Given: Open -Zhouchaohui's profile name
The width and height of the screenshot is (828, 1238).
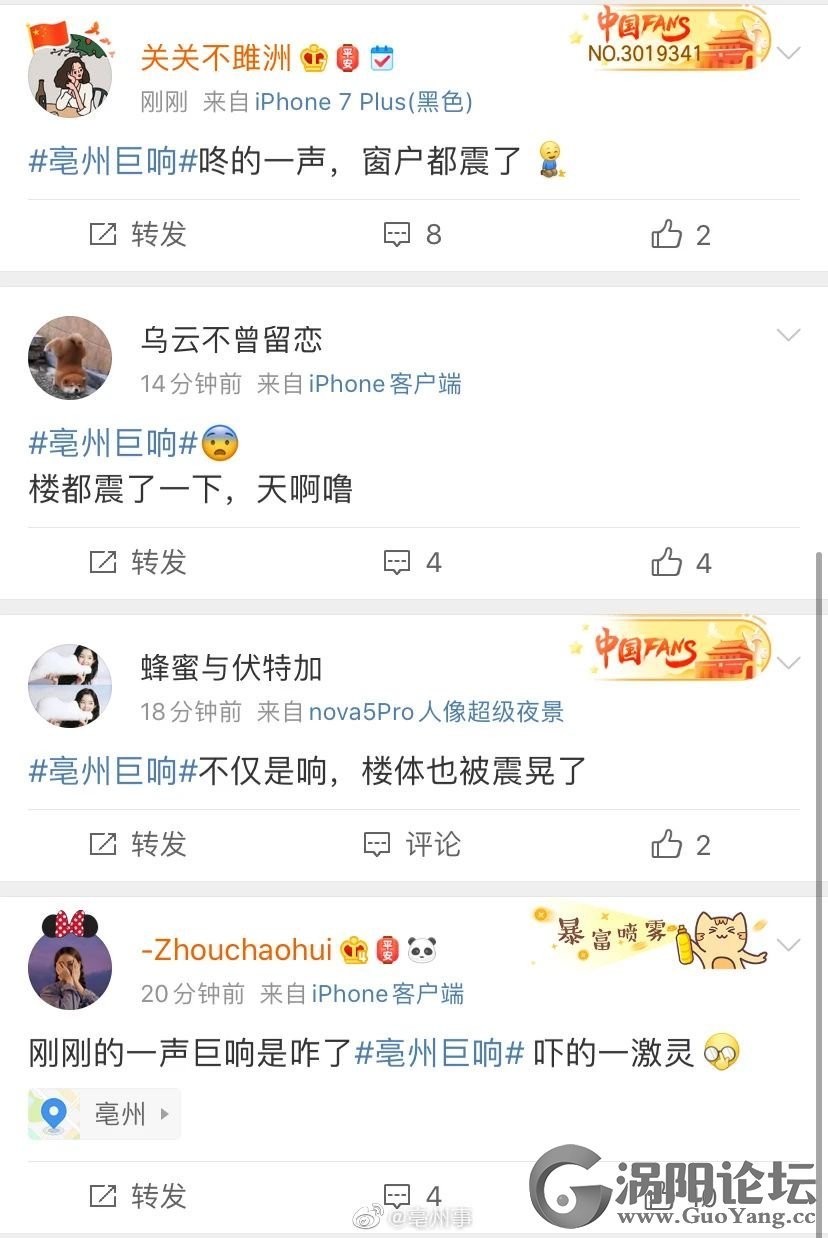Looking at the screenshot, I should point(236,949).
